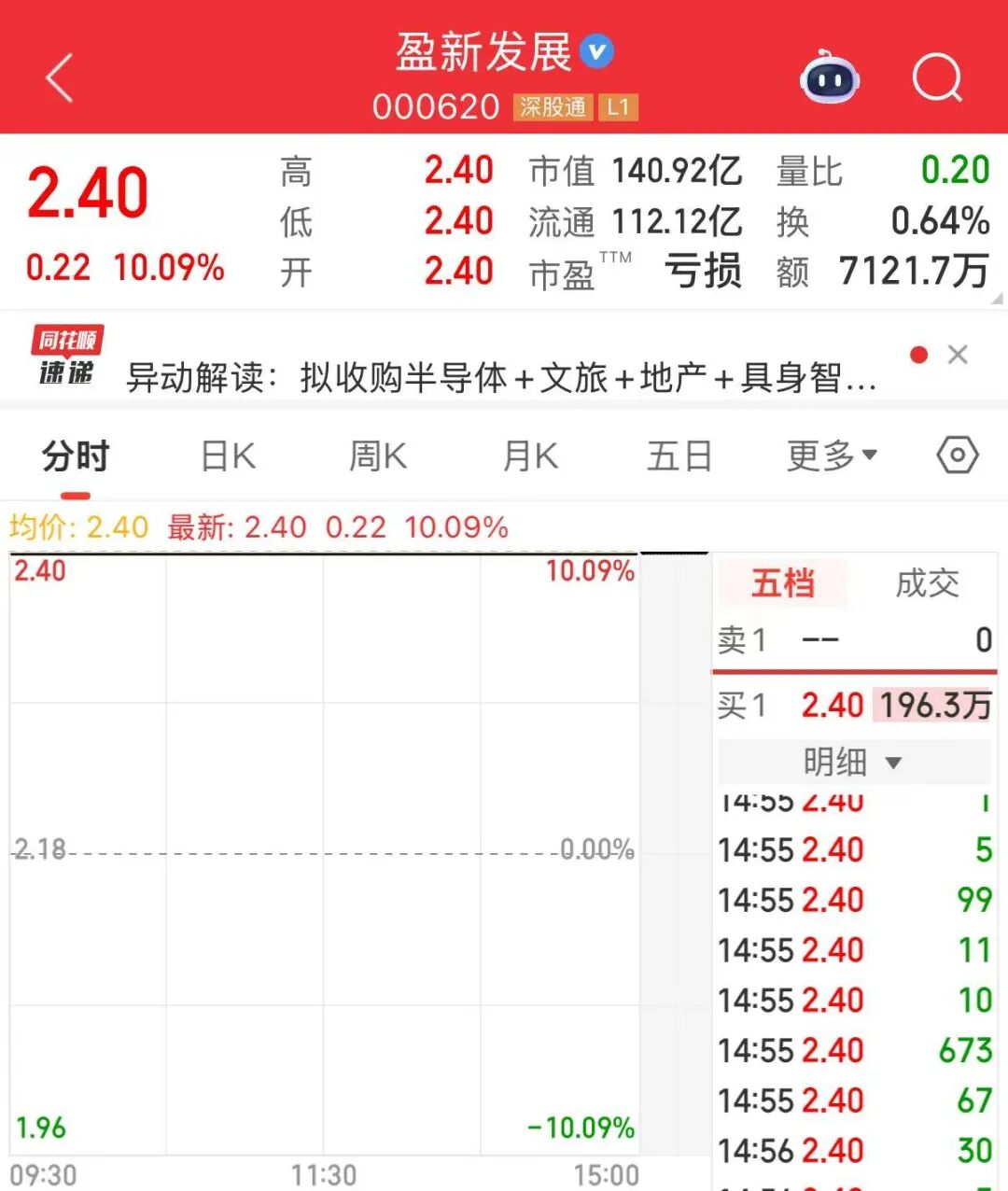Read the 异动解读 news item

pyautogui.click(x=501, y=378)
